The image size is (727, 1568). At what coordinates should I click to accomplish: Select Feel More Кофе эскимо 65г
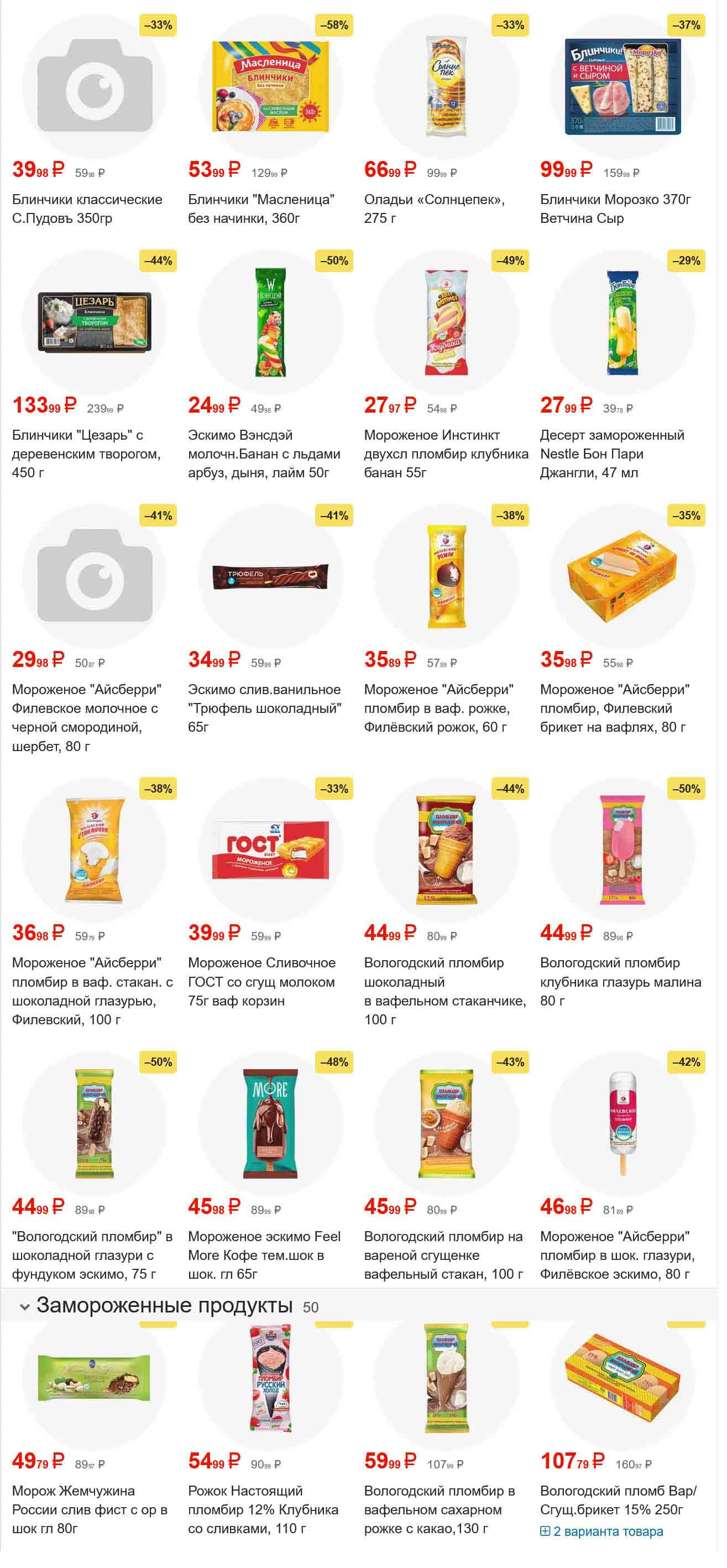264,1254
